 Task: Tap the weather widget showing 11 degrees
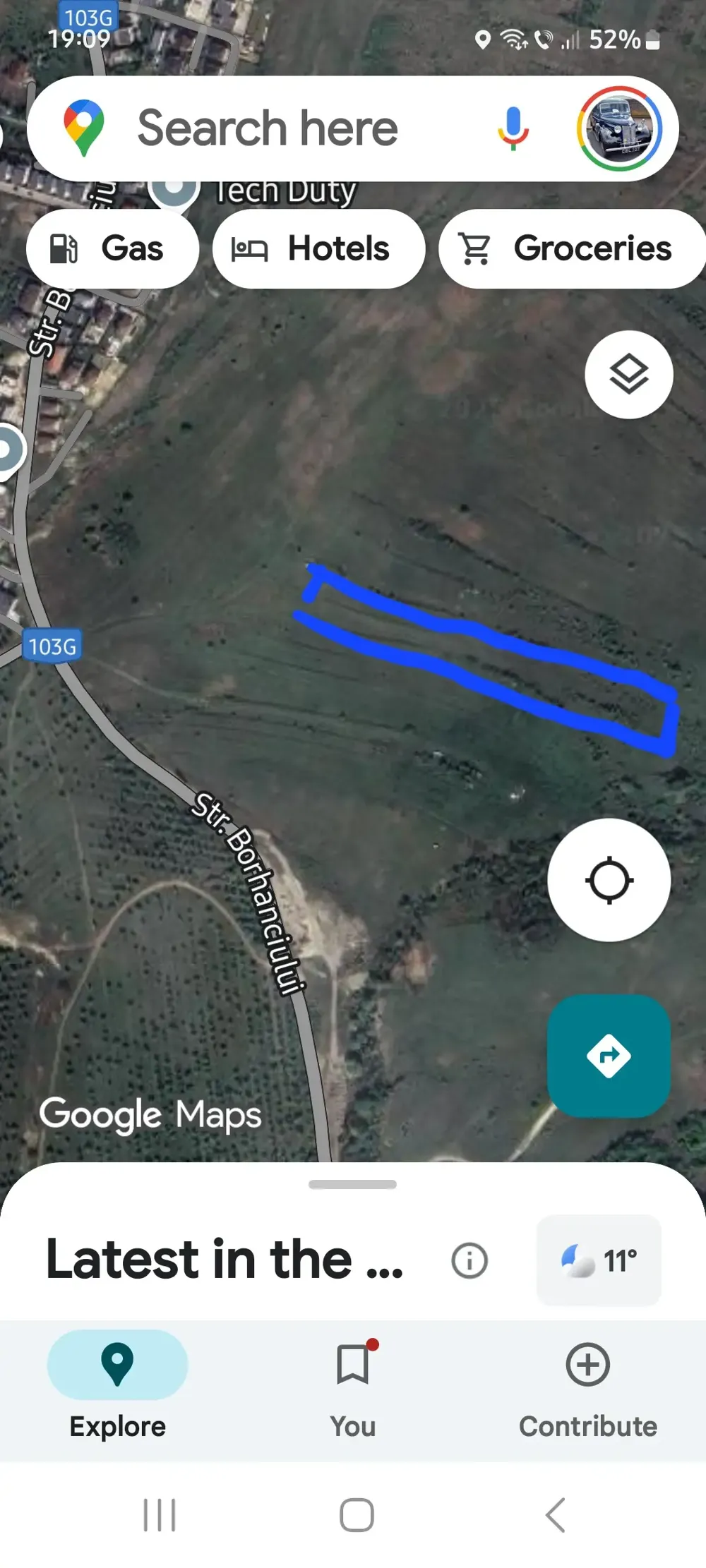pos(598,1260)
